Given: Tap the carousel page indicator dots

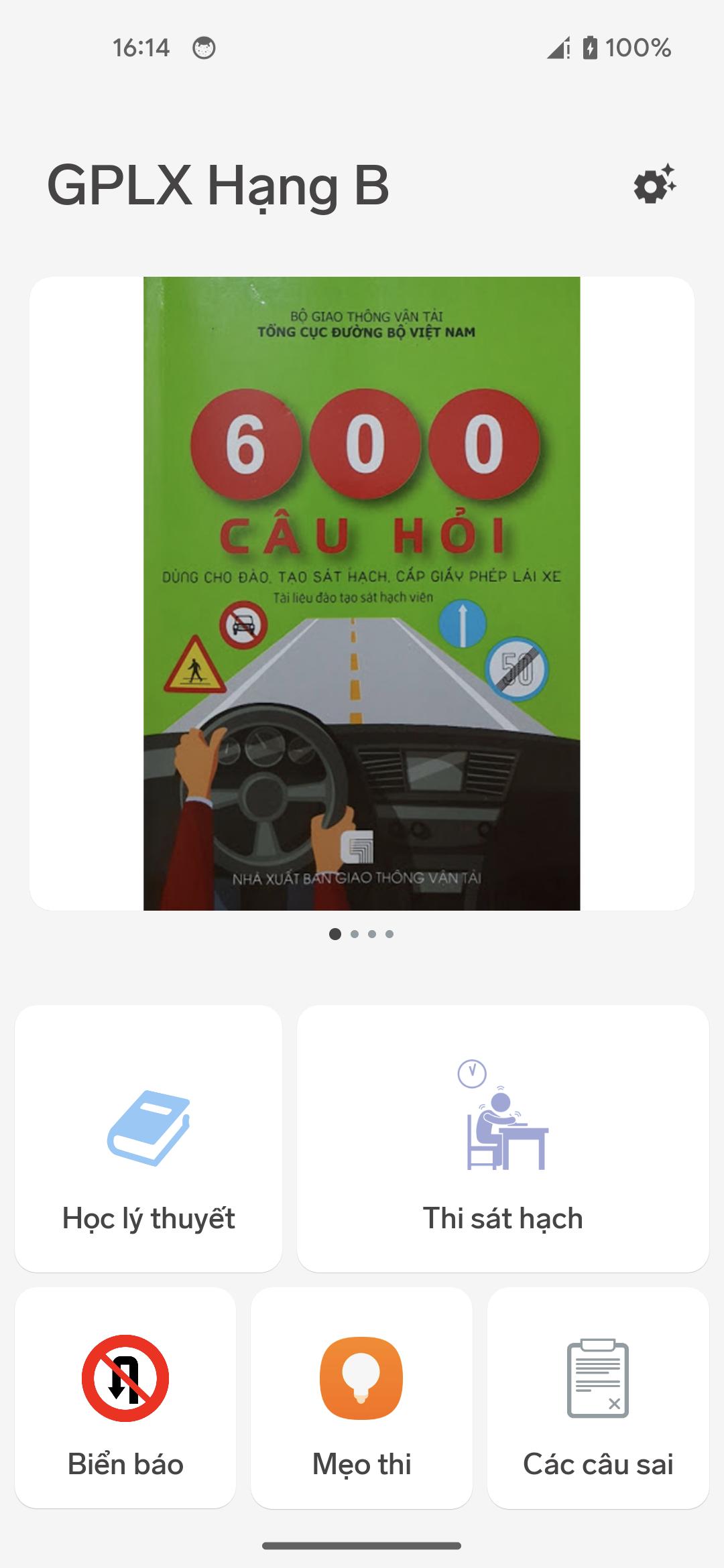Looking at the screenshot, I should (x=361, y=933).
